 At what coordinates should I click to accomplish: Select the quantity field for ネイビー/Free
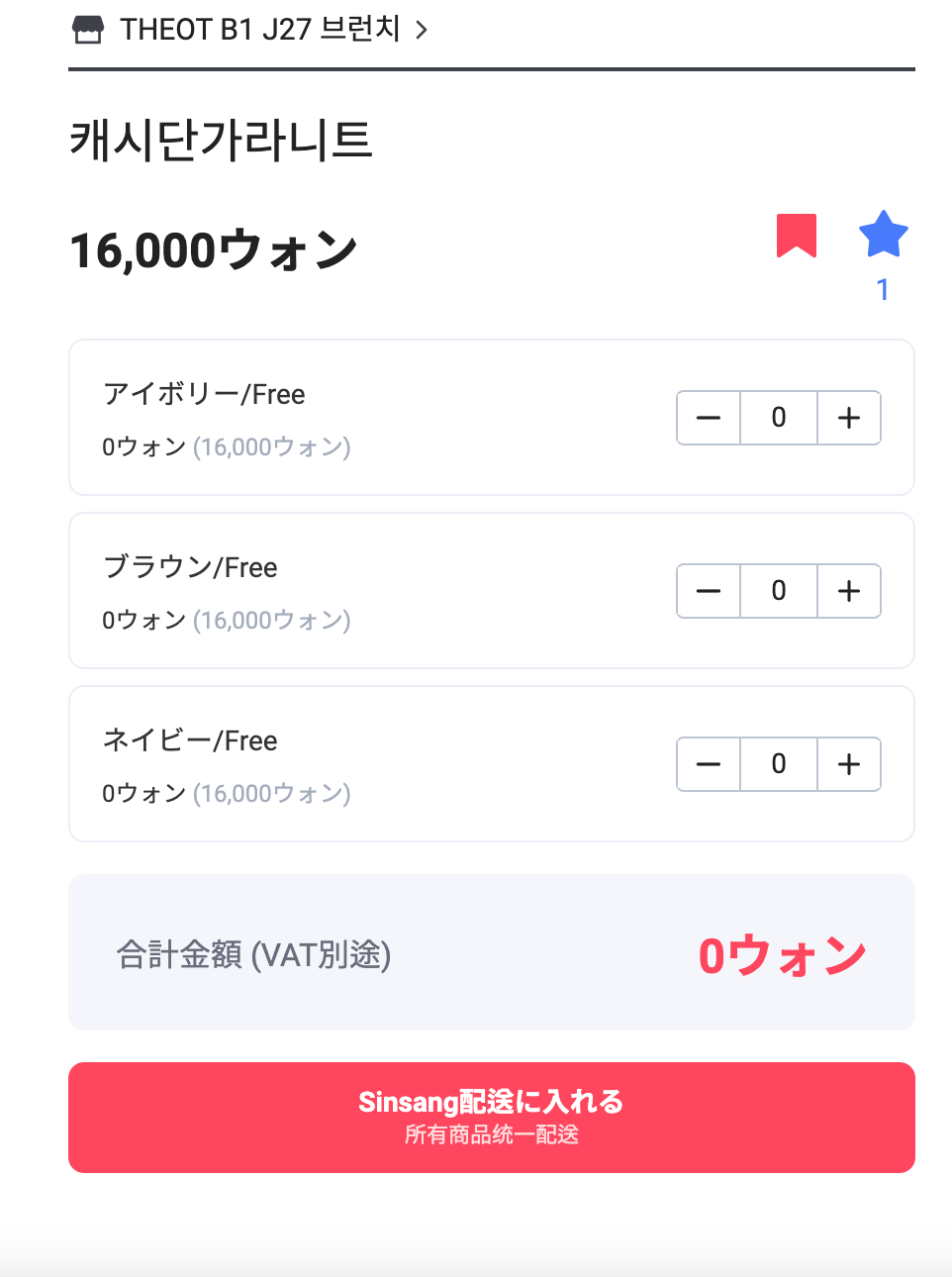pos(779,764)
